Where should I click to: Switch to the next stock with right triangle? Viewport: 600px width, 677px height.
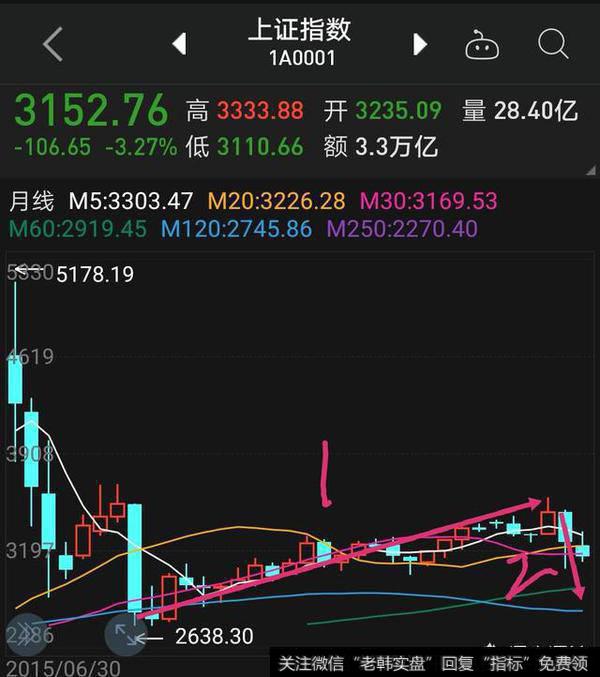tap(420, 44)
